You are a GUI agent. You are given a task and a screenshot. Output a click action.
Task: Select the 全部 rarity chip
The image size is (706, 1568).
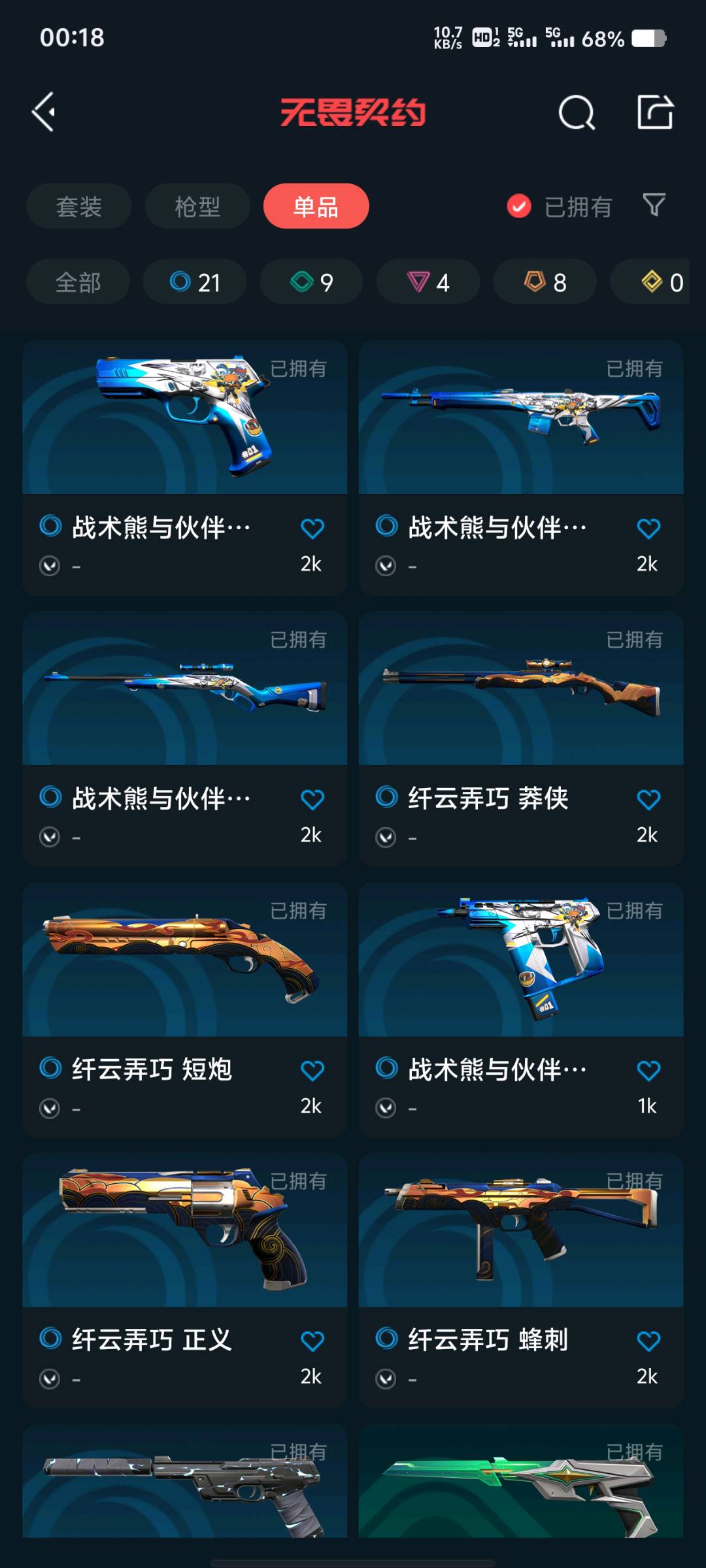point(78,282)
